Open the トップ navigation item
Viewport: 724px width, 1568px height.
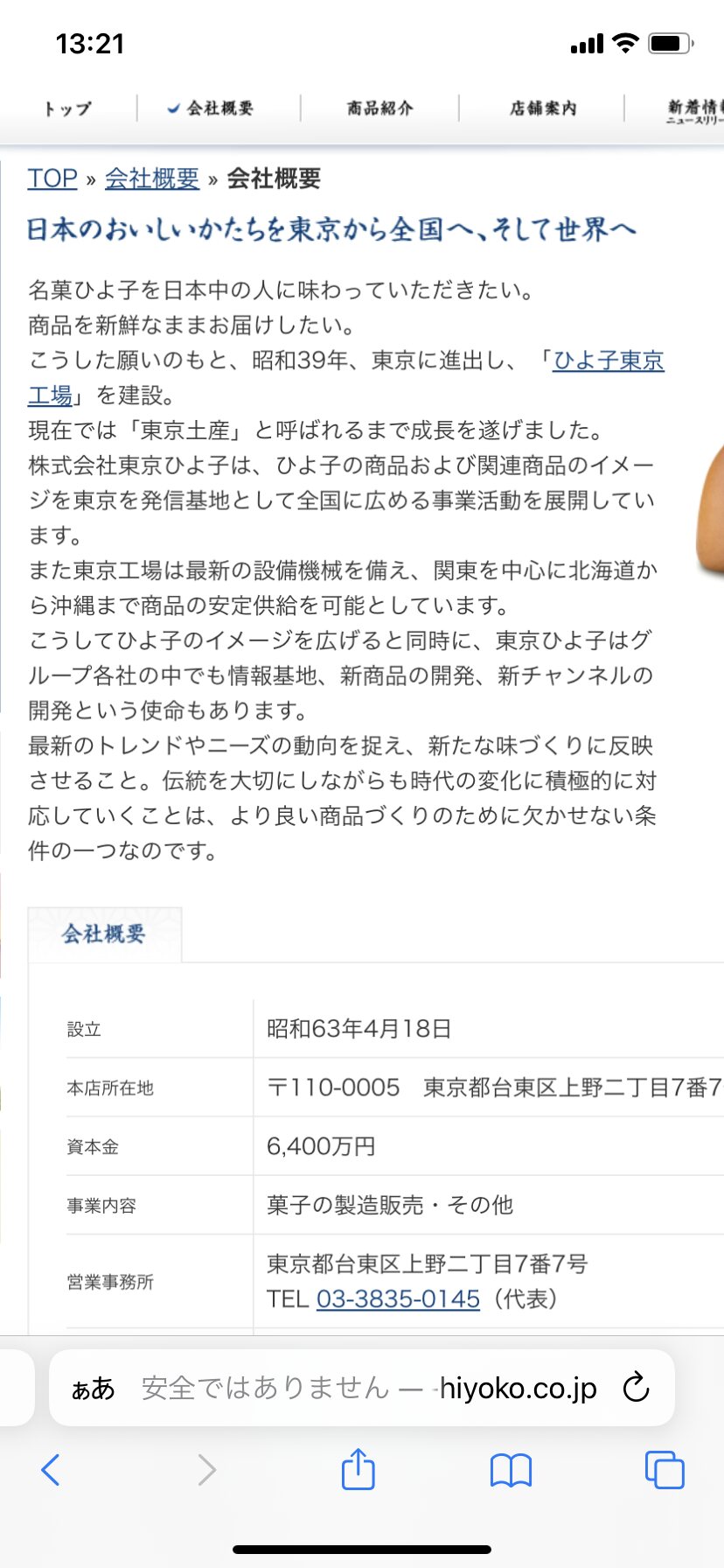click(68, 108)
